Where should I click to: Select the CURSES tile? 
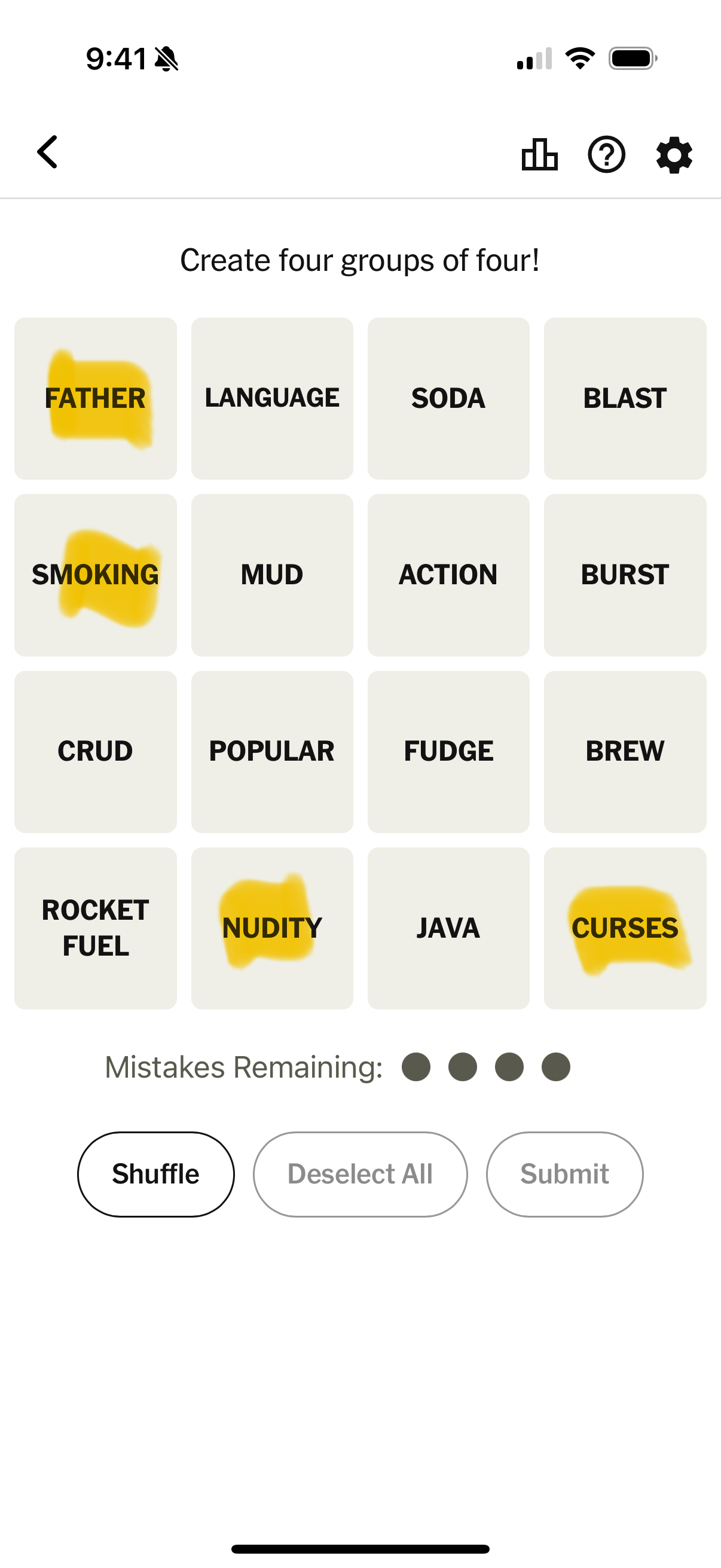[x=625, y=928]
